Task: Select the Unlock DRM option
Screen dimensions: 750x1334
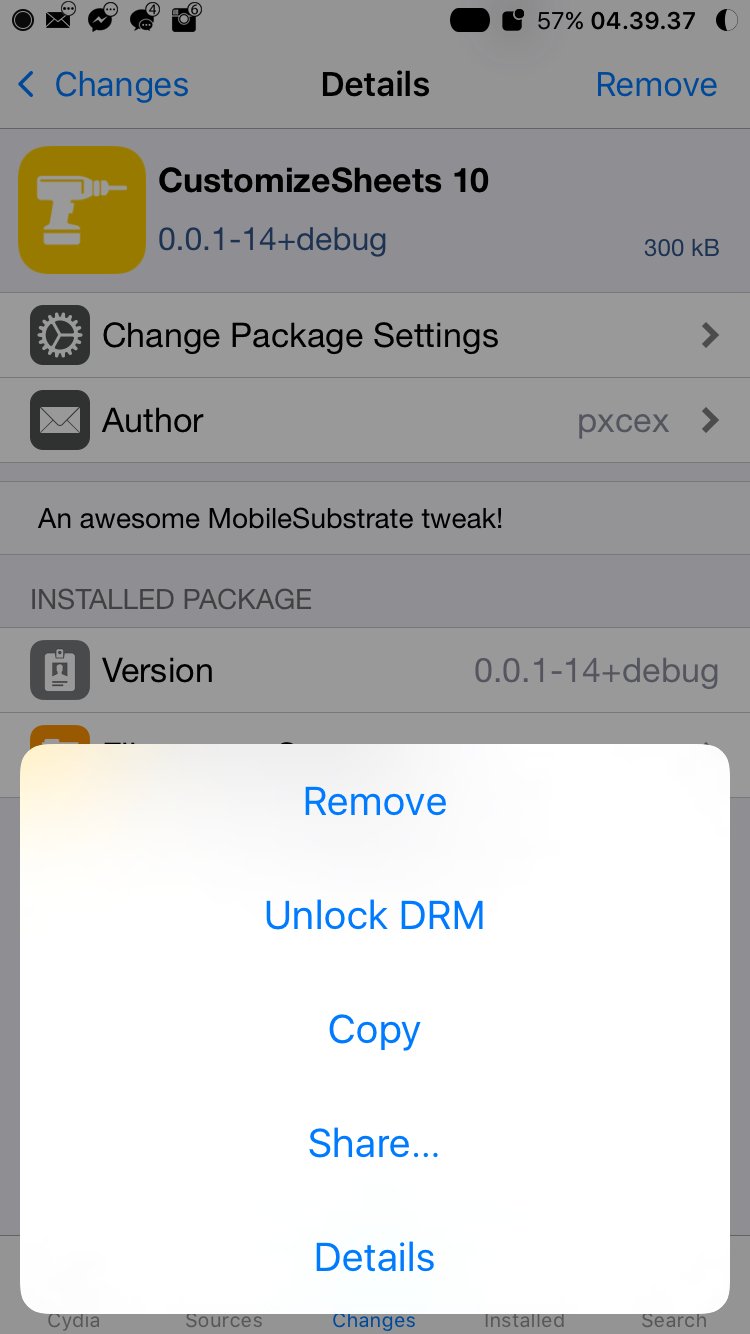Action: (x=375, y=915)
